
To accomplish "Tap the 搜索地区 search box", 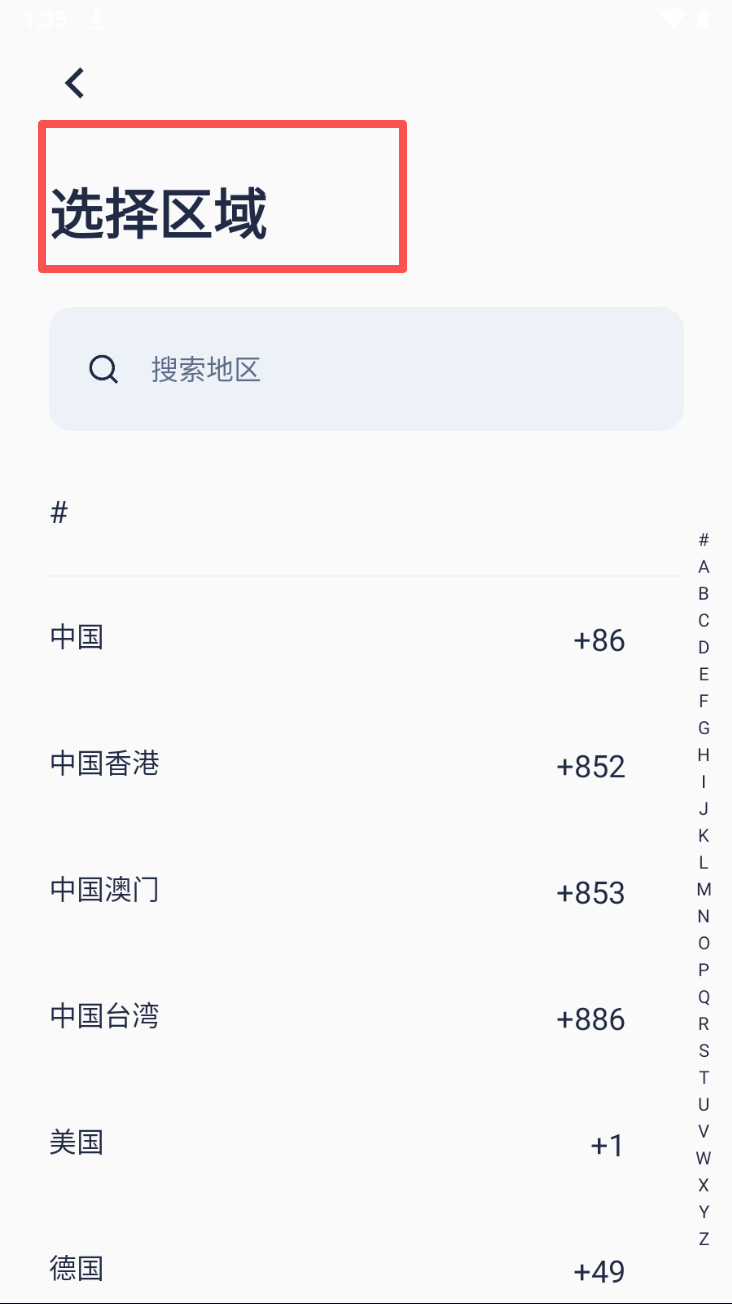I will click(x=366, y=369).
